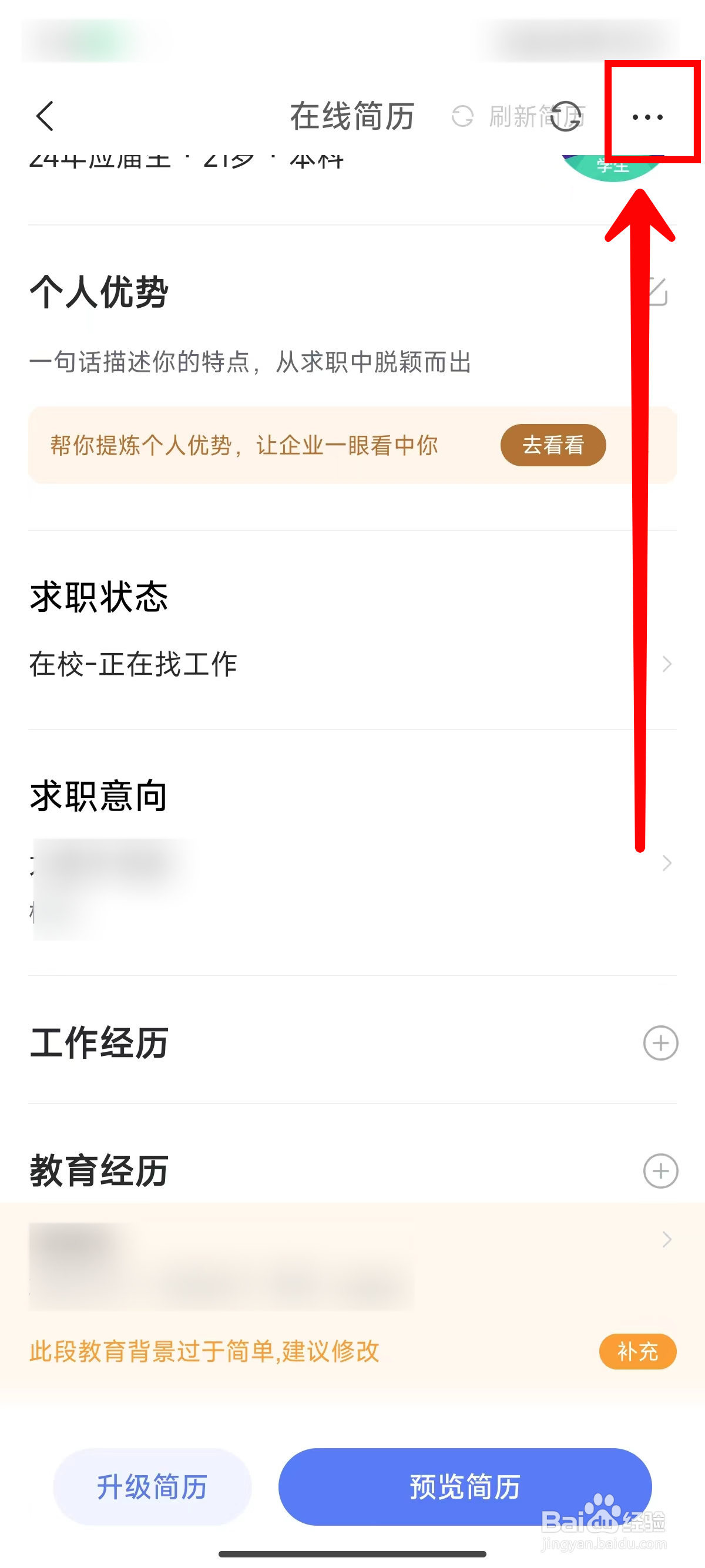705x1568 pixels.
Task: Open the 求职意向 details chevron
Action: tap(667, 863)
